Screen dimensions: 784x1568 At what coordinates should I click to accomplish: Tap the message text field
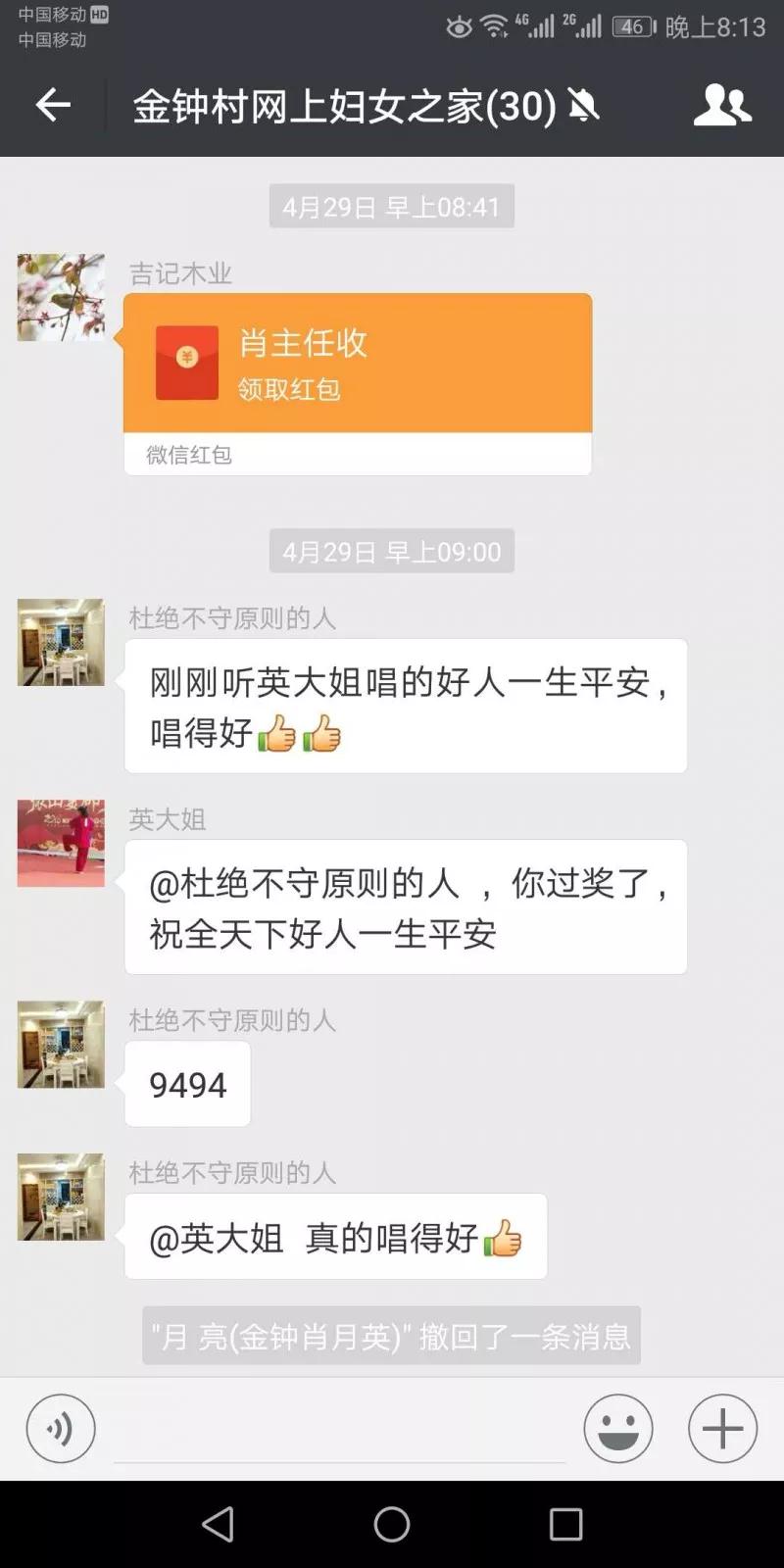tap(339, 1431)
